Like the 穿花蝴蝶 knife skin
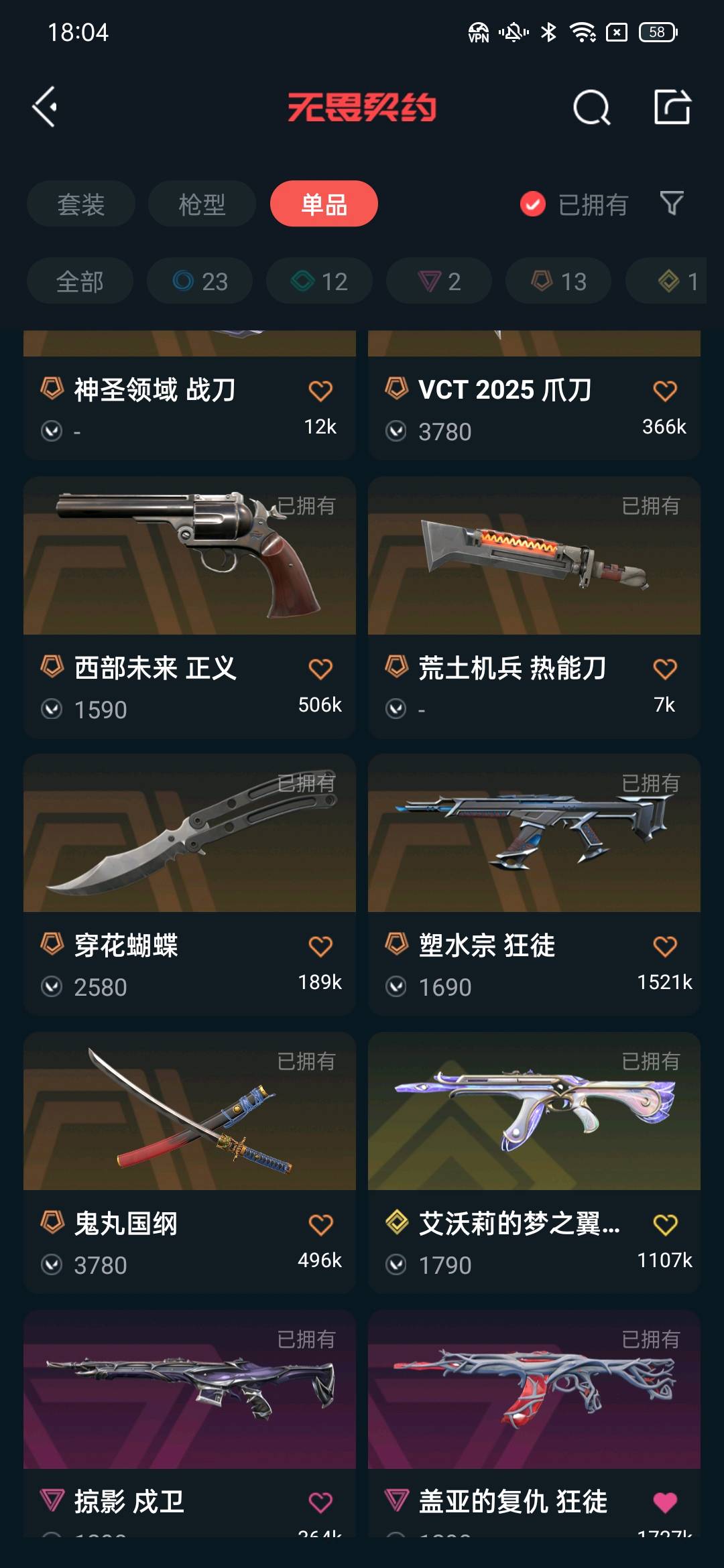 (x=320, y=946)
